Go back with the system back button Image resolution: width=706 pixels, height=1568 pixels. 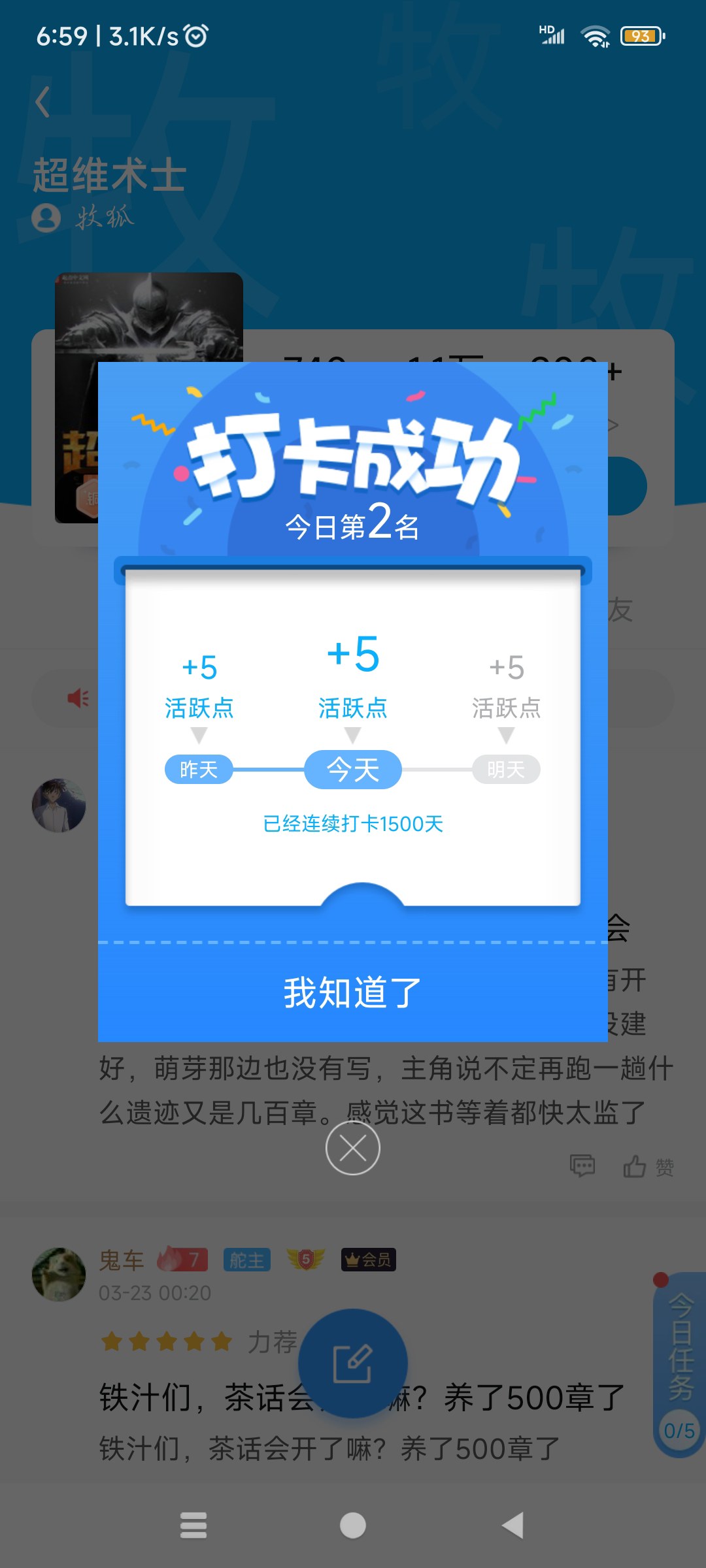[513, 1526]
